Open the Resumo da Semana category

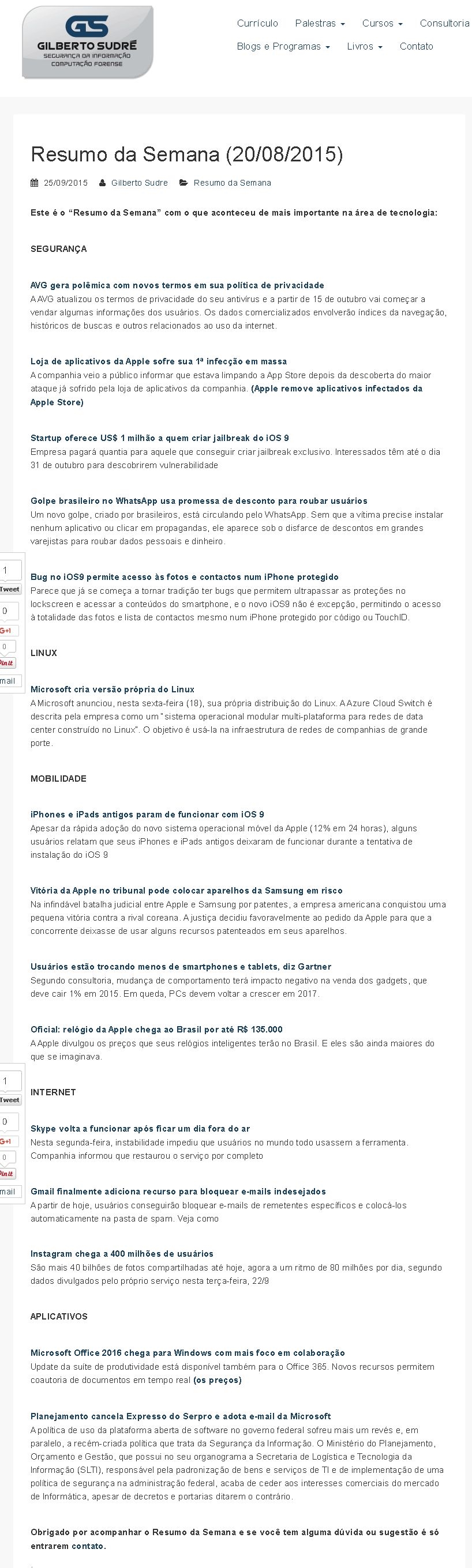coord(232,183)
